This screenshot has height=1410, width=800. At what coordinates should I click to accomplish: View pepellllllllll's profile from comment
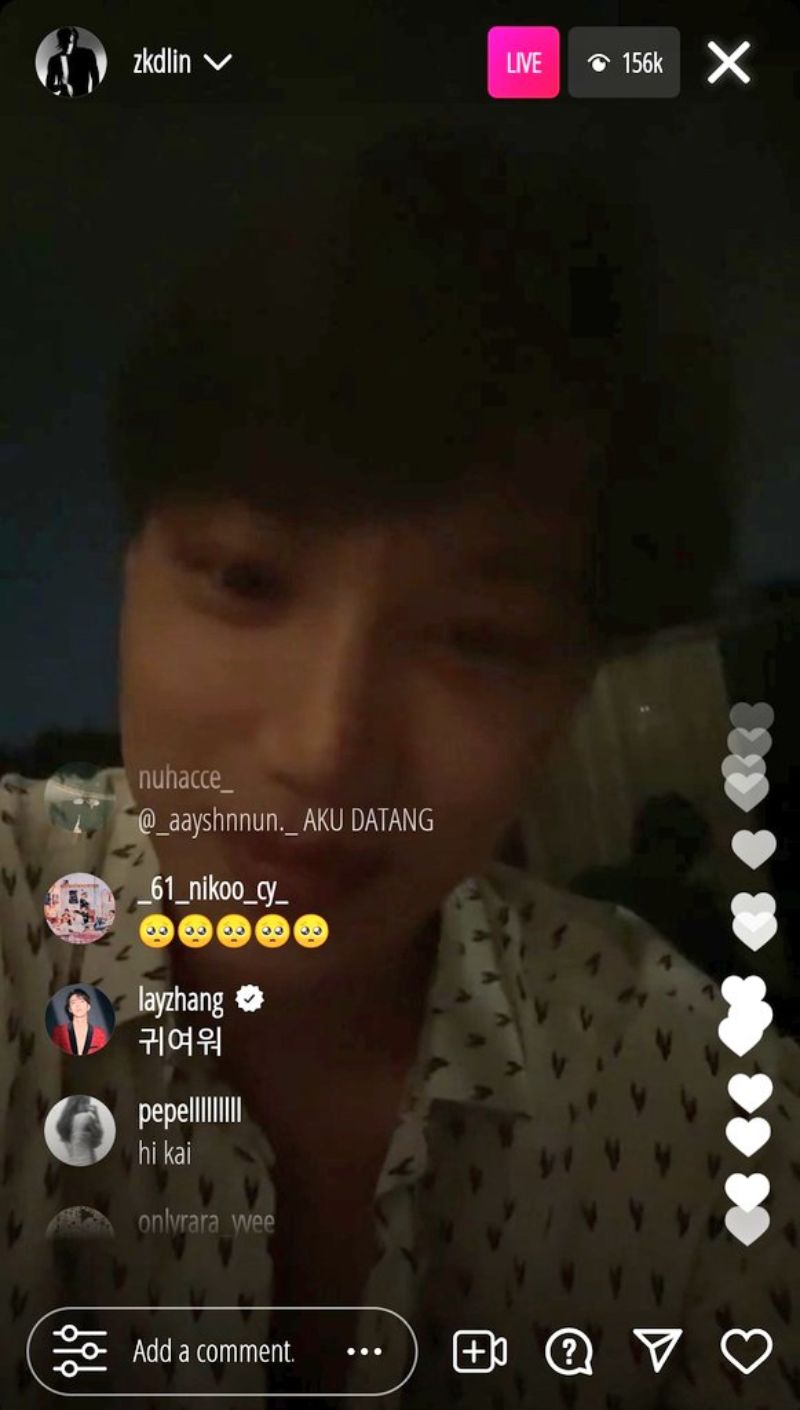click(80, 1130)
